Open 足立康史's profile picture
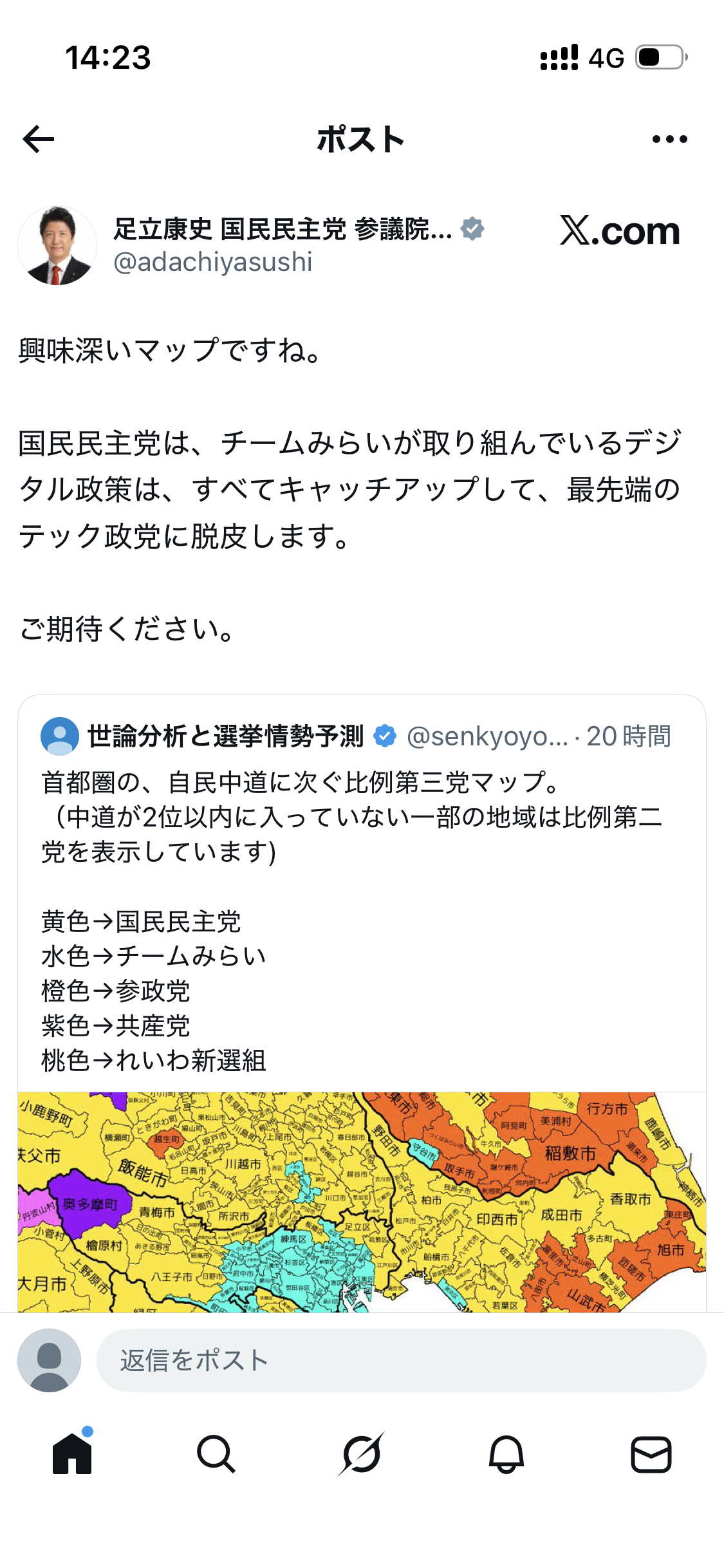Screen dimensions: 724x1568 point(57,245)
